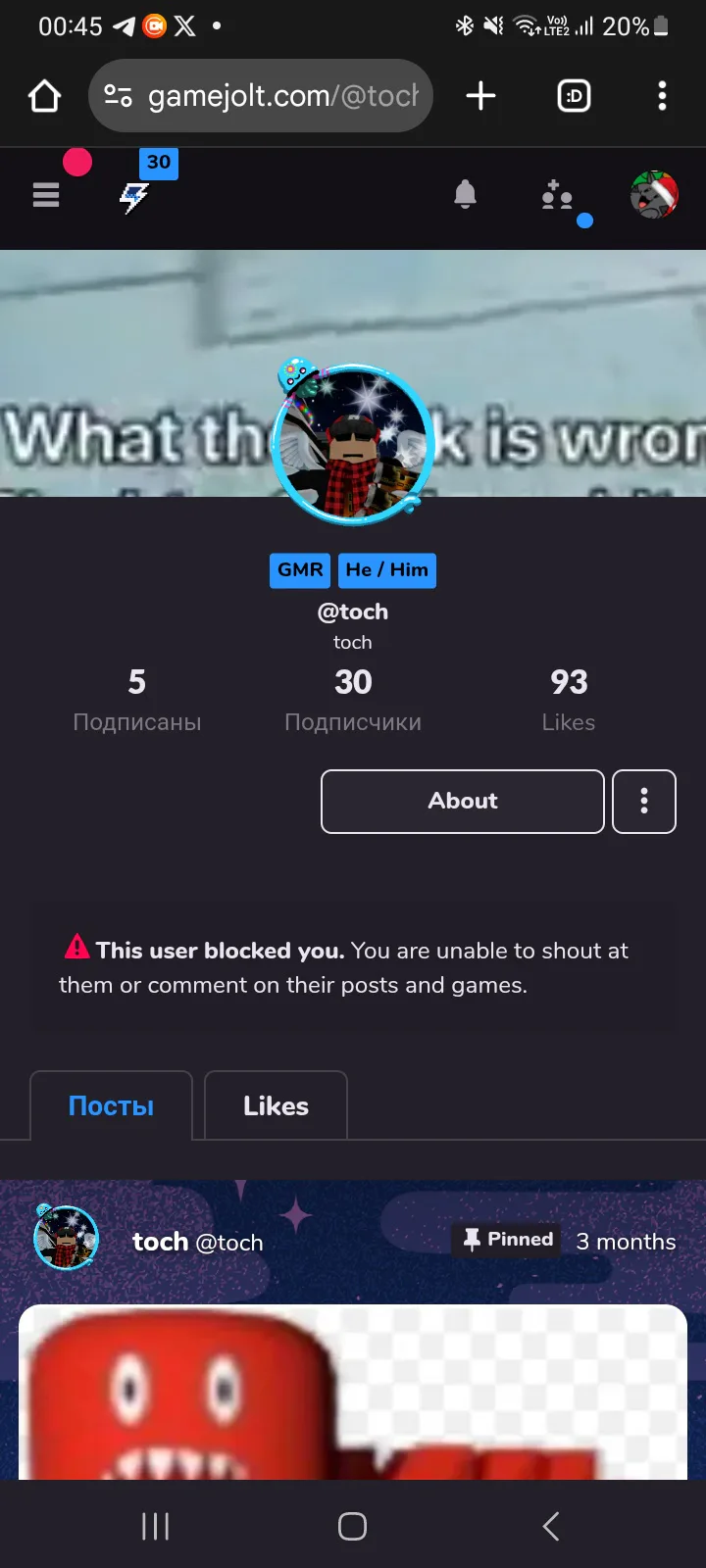Open the Game Jolt lightning bolt feed

134,197
